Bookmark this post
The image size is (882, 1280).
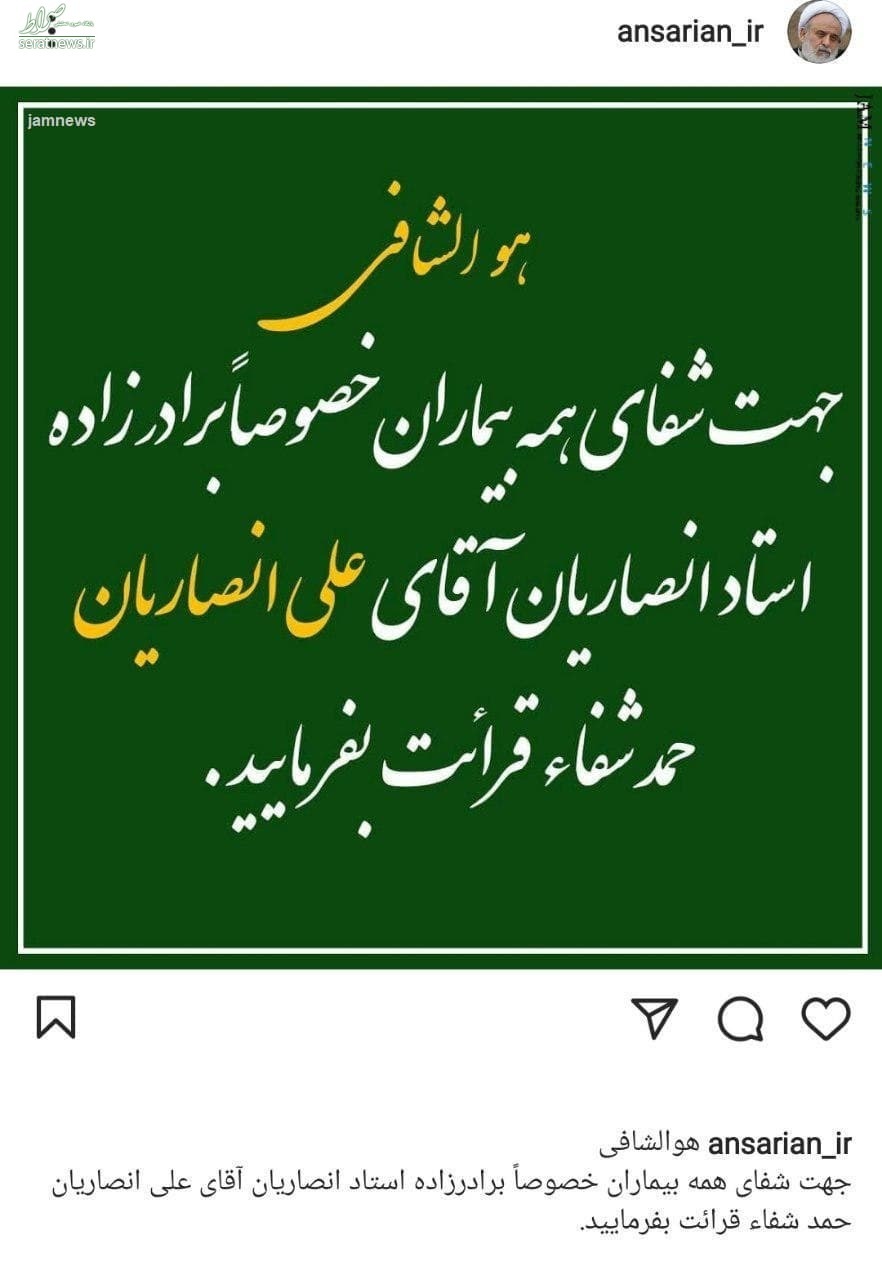[x=56, y=1017]
